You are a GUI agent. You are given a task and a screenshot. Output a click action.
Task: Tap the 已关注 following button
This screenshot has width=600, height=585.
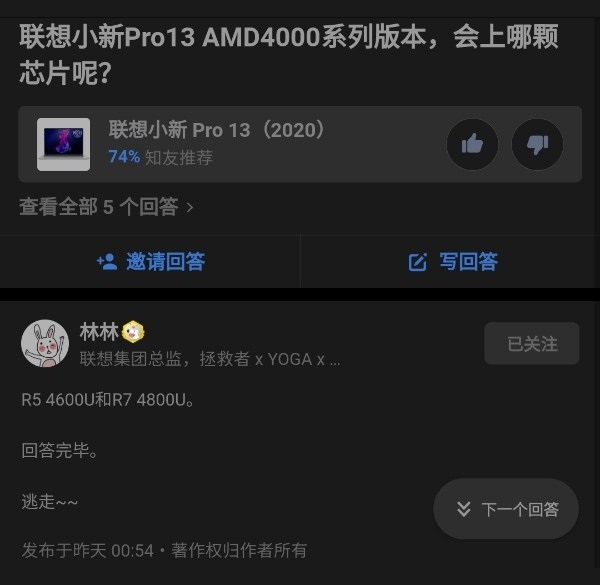click(531, 344)
